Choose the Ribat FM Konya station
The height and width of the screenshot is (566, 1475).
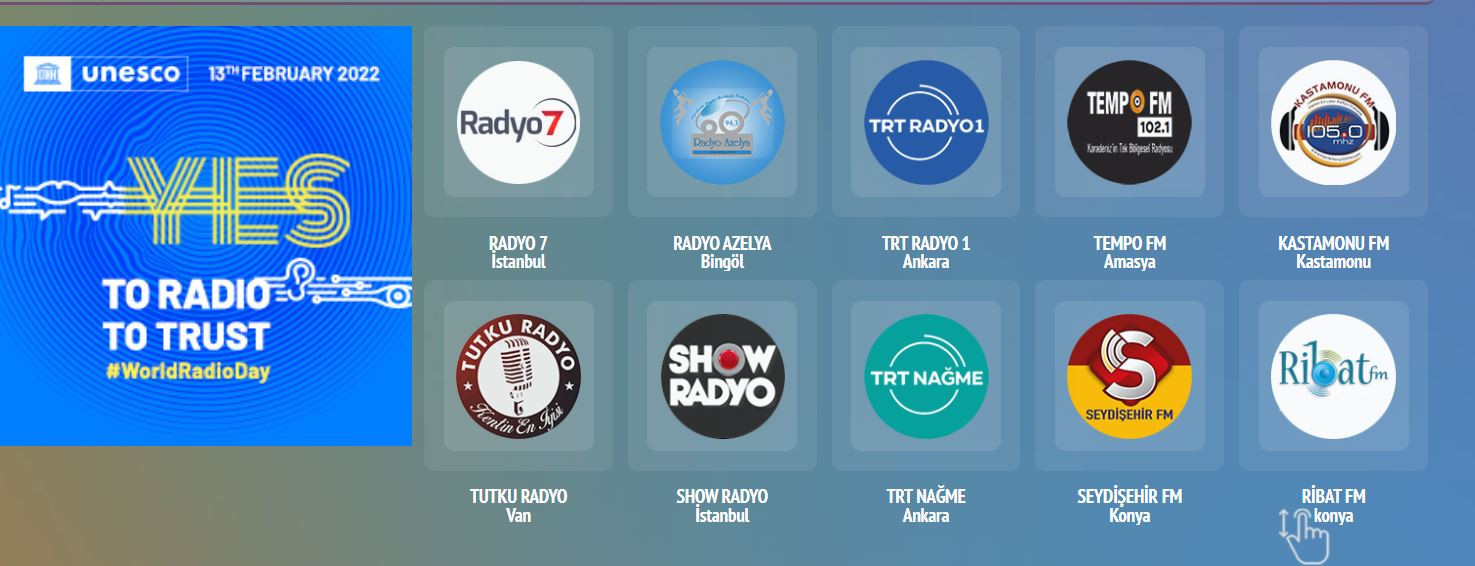click(x=1333, y=376)
